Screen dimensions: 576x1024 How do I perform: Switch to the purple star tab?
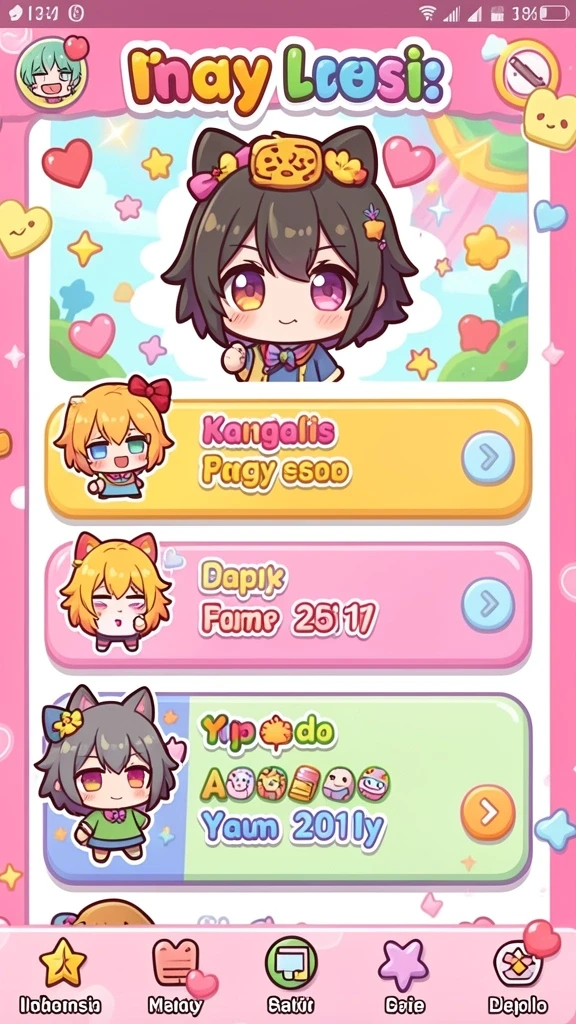[404, 974]
